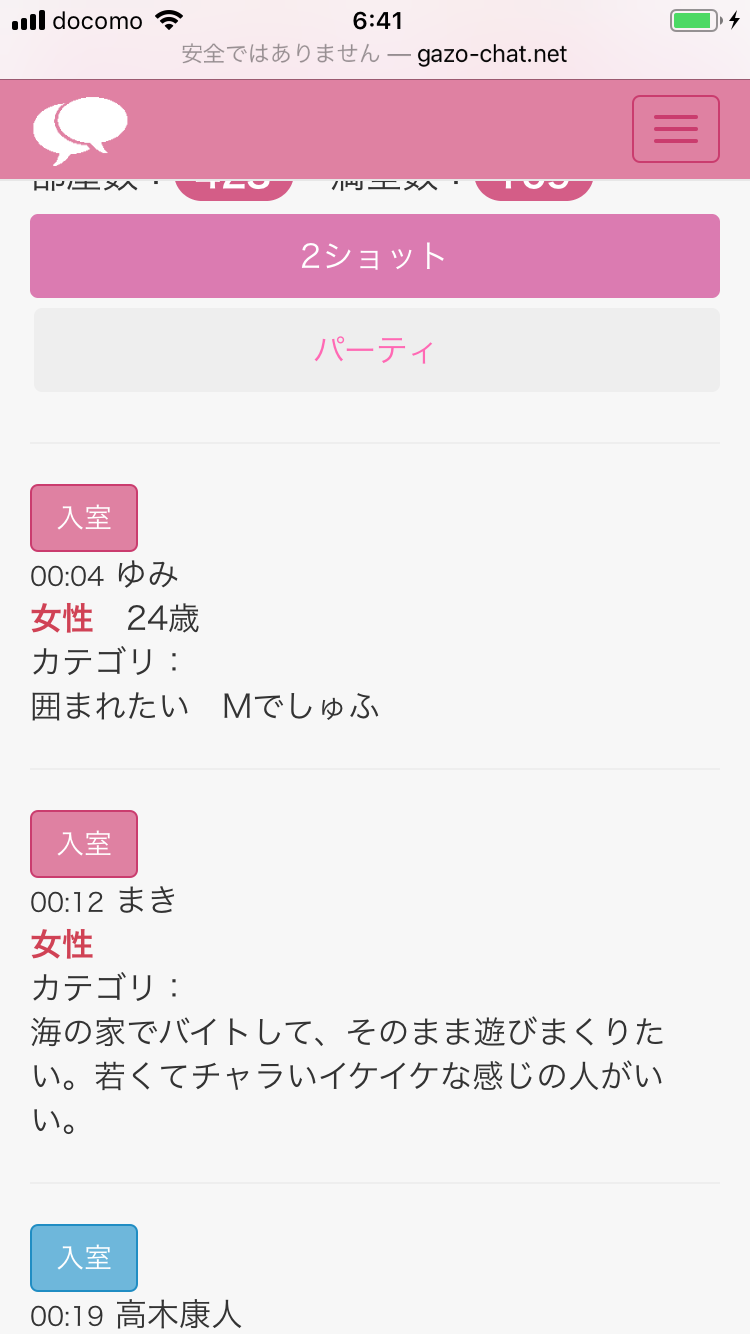The width and height of the screenshot is (750, 1334).
Task: Switch to the パーティ tab
Action: coord(375,350)
